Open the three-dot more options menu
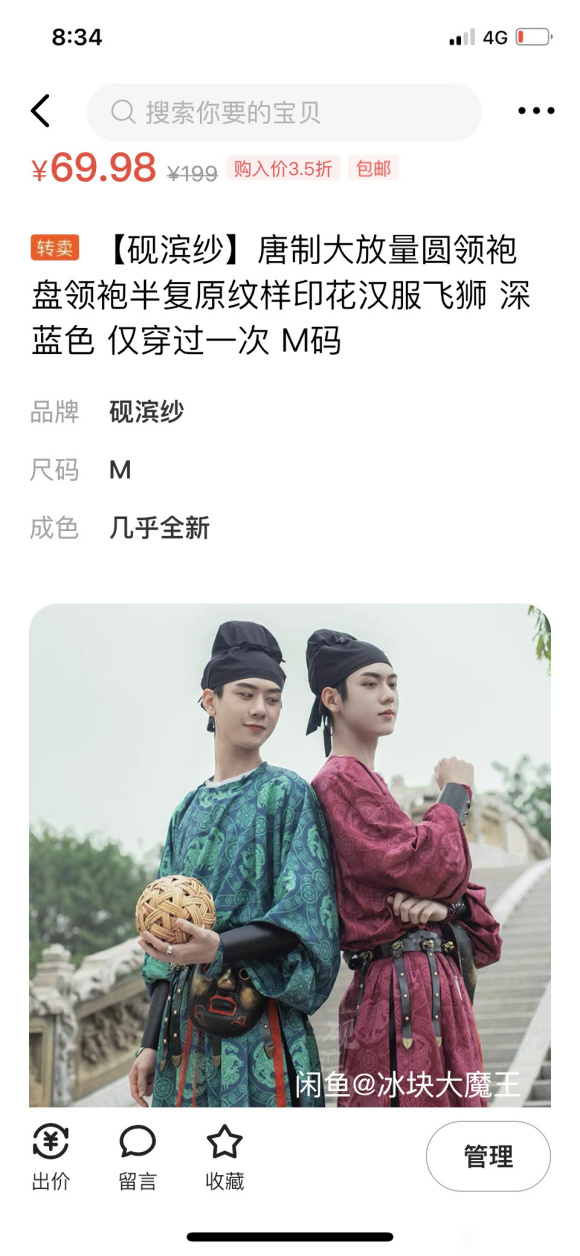 point(536,111)
